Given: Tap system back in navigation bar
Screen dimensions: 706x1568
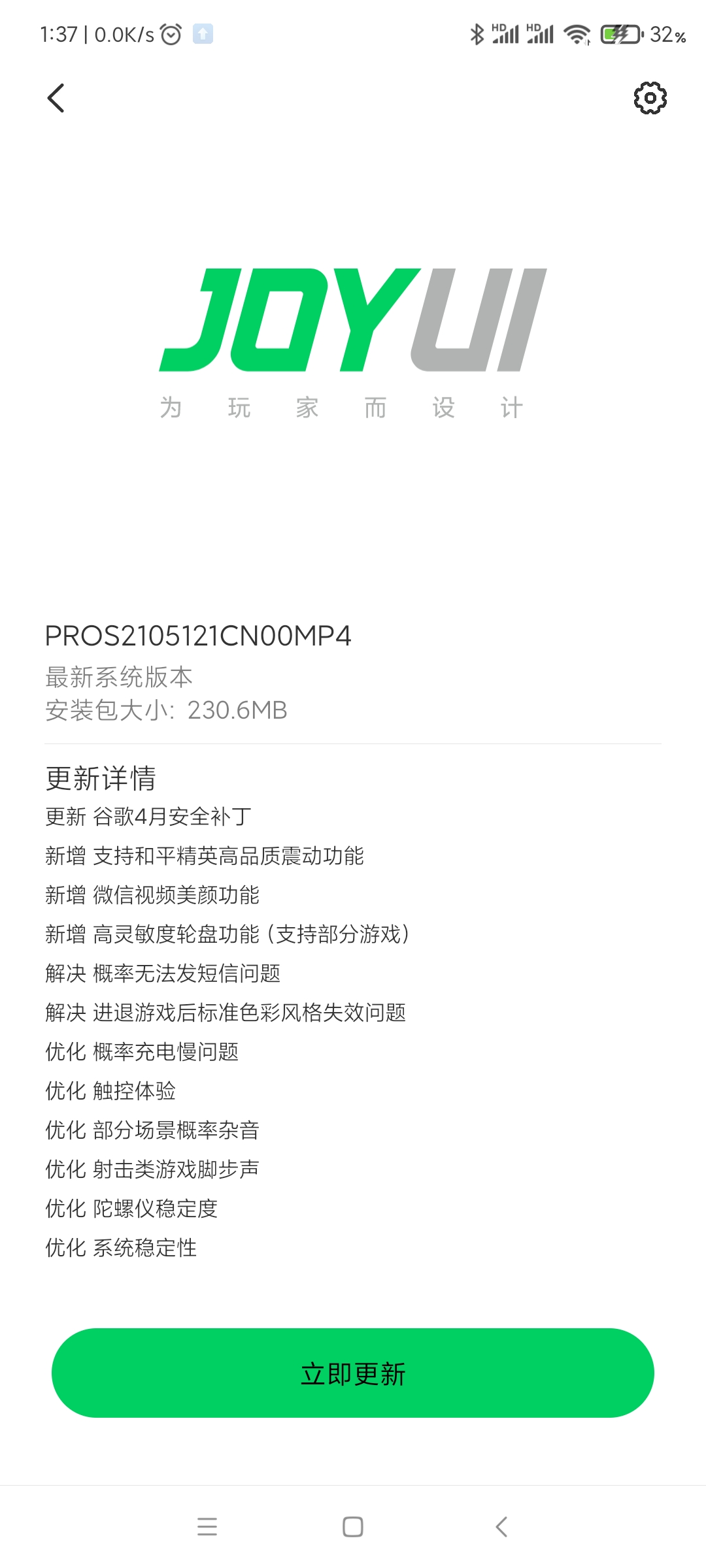Looking at the screenshot, I should (x=501, y=1527).
